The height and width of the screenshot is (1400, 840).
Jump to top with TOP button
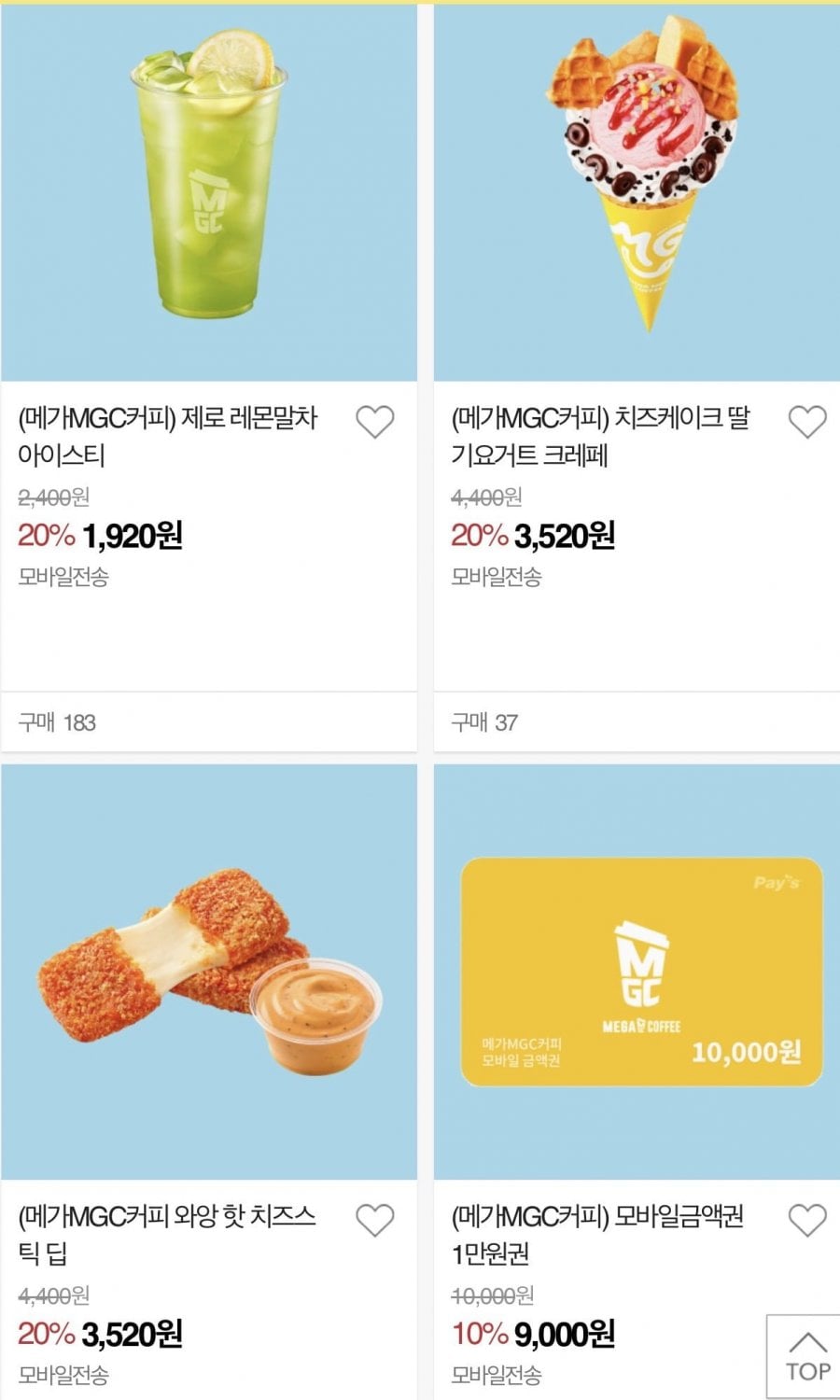coord(806,1357)
